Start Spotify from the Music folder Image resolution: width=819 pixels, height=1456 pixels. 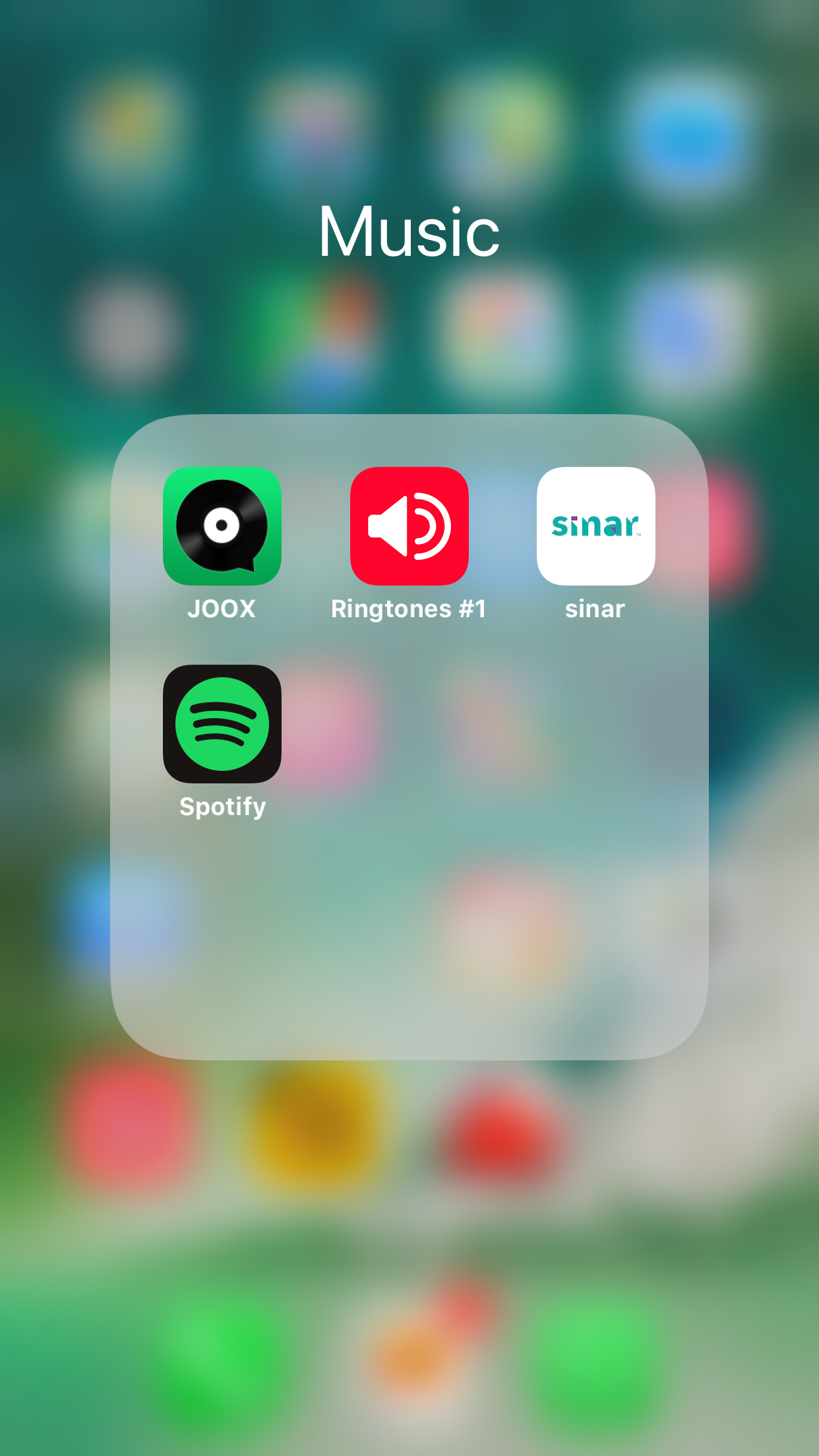(222, 724)
